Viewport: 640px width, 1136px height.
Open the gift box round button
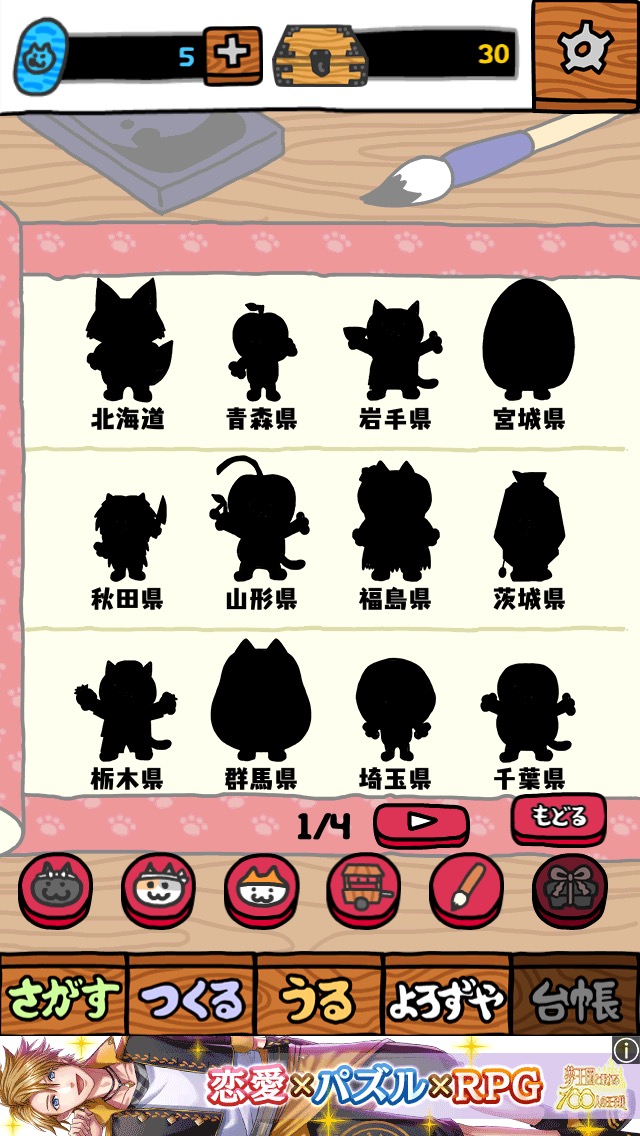(569, 887)
